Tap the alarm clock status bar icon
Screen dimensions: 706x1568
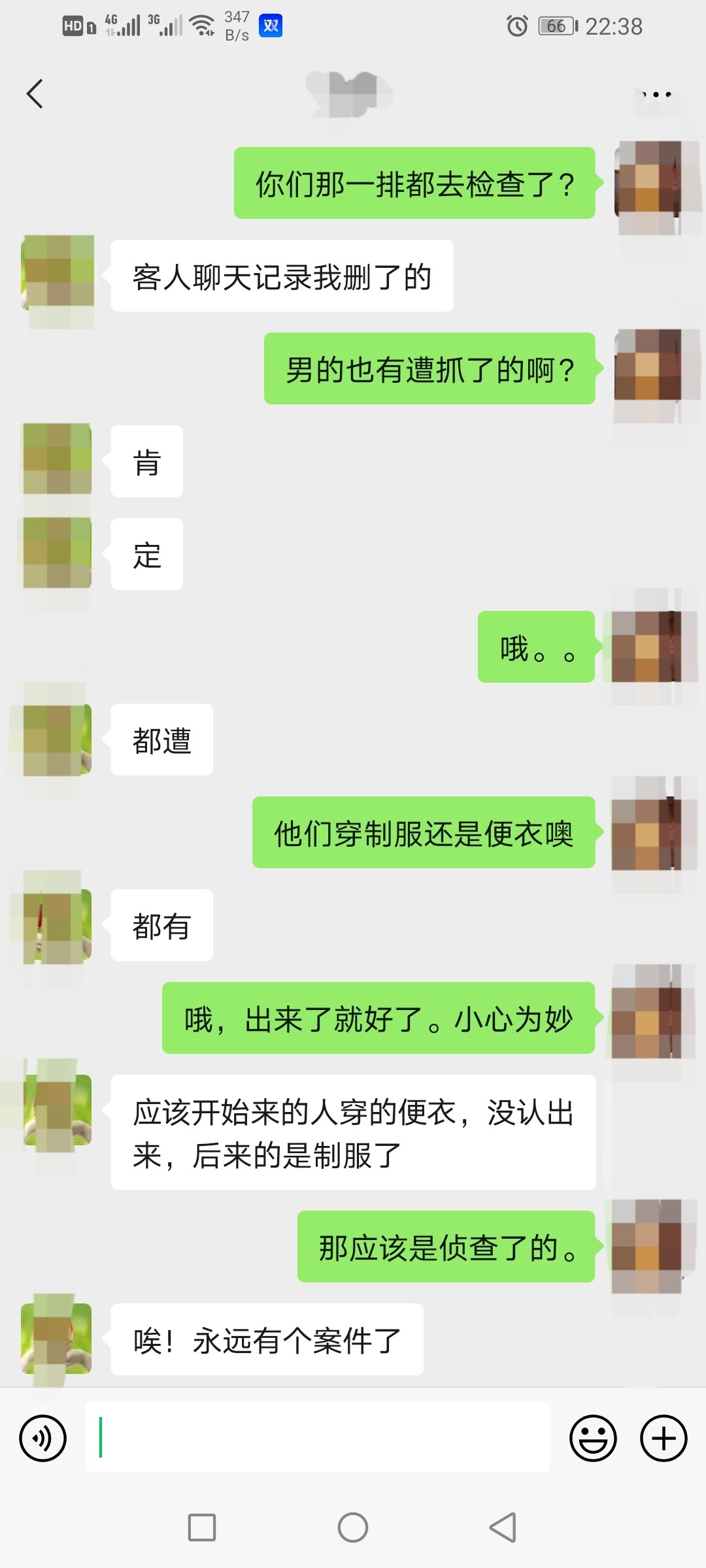click(x=516, y=25)
